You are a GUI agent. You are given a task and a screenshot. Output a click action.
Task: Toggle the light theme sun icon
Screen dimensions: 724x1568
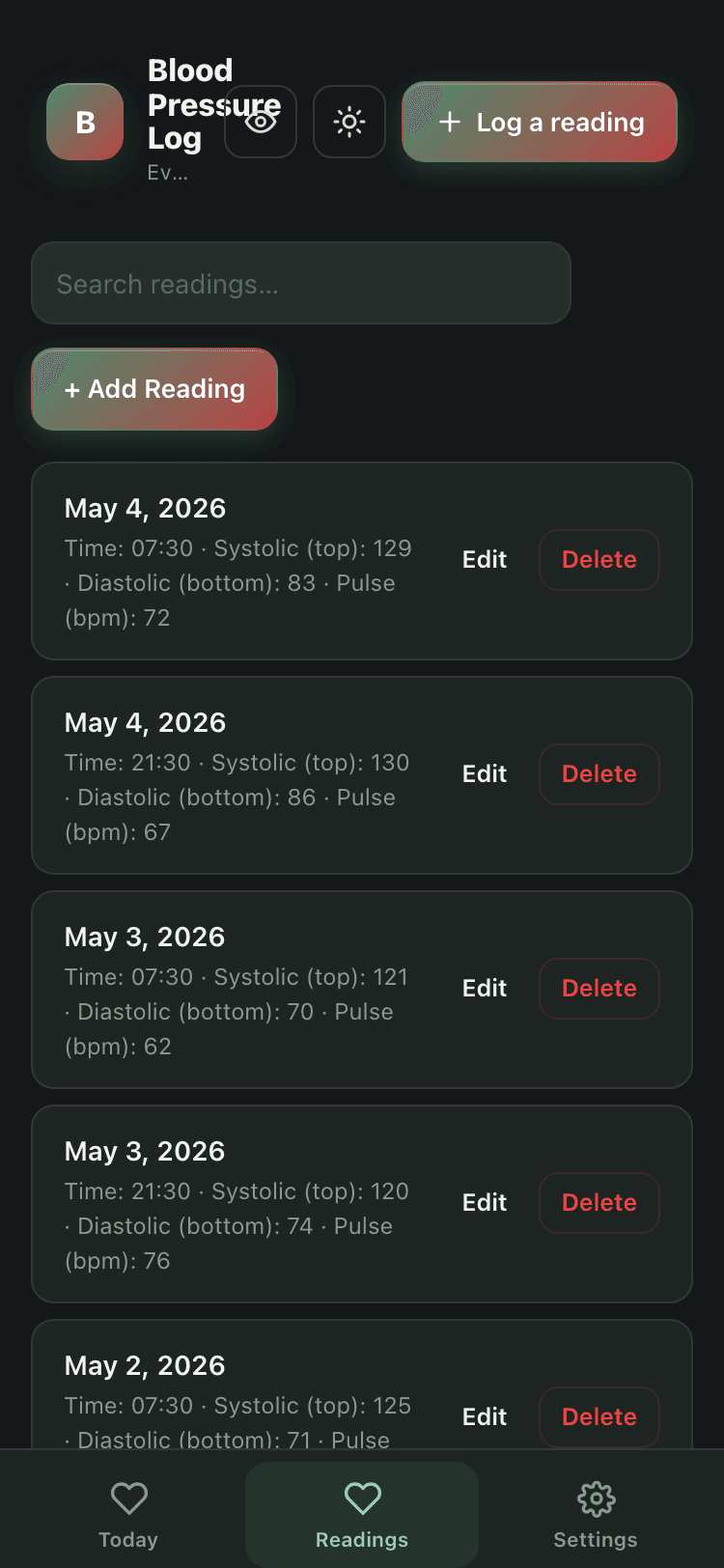click(x=349, y=122)
